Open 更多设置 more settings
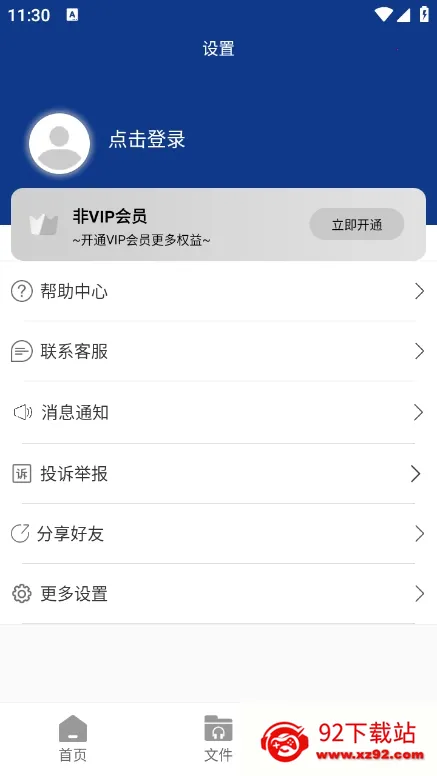The height and width of the screenshot is (776, 437). pos(218,593)
